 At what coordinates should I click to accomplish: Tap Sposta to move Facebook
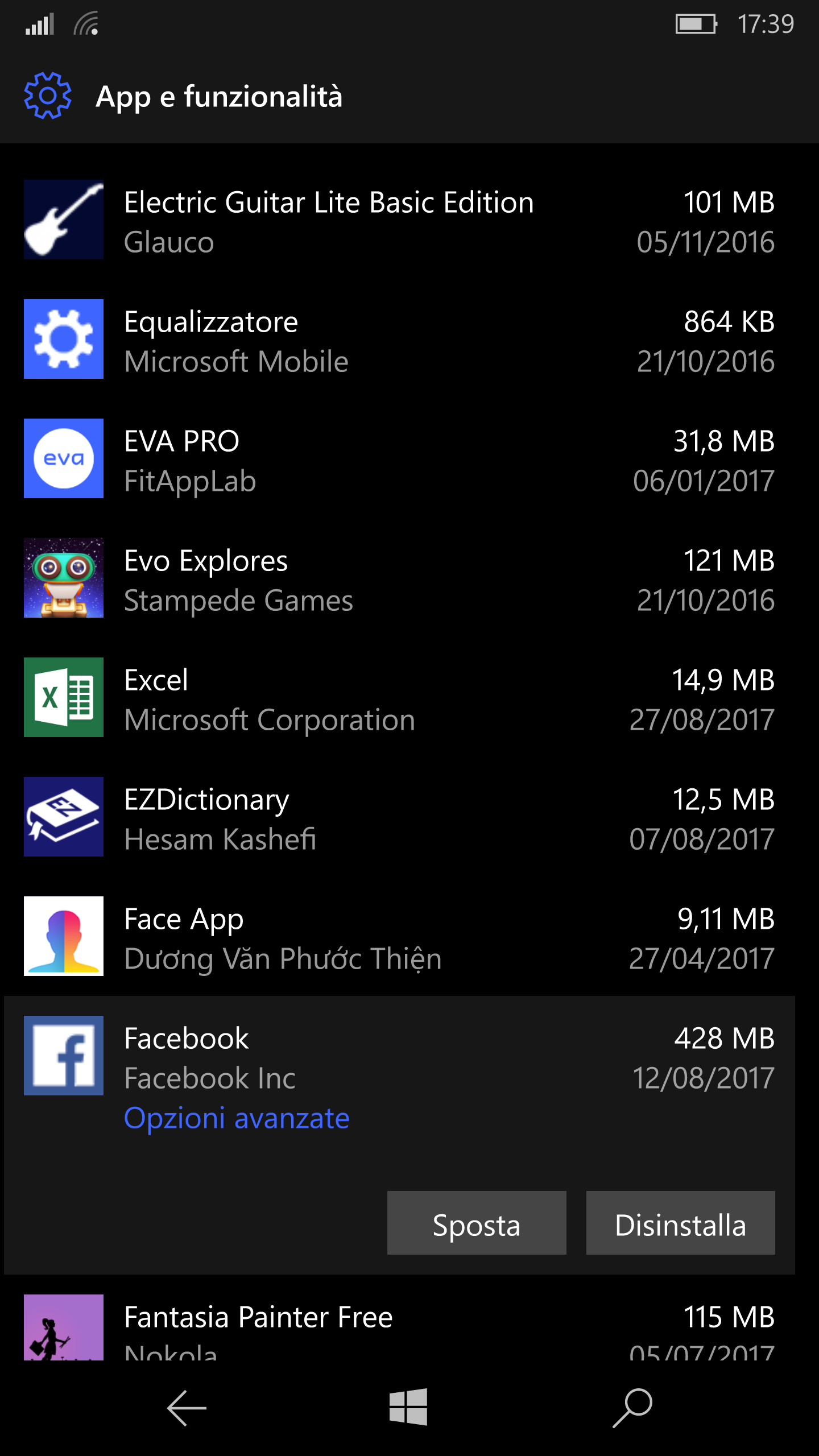(x=477, y=1223)
